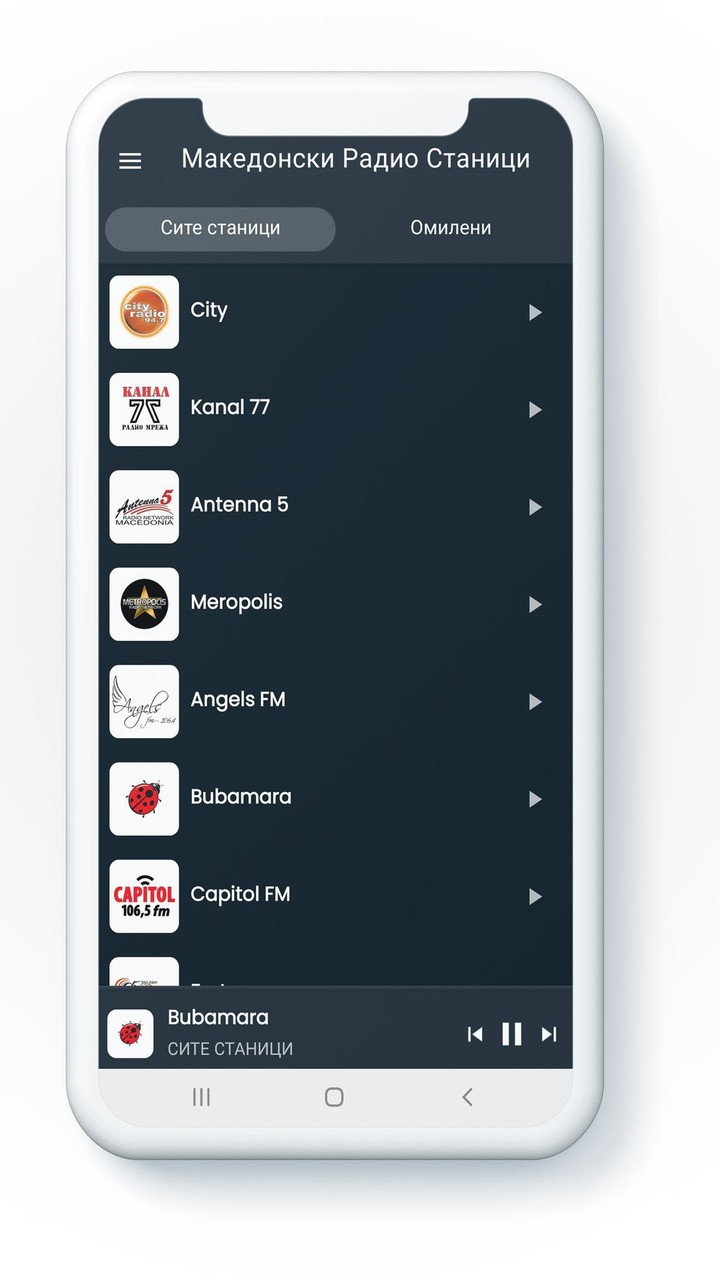The image size is (720, 1280).
Task: Select the Kanal 77 station logo
Action: point(143,408)
